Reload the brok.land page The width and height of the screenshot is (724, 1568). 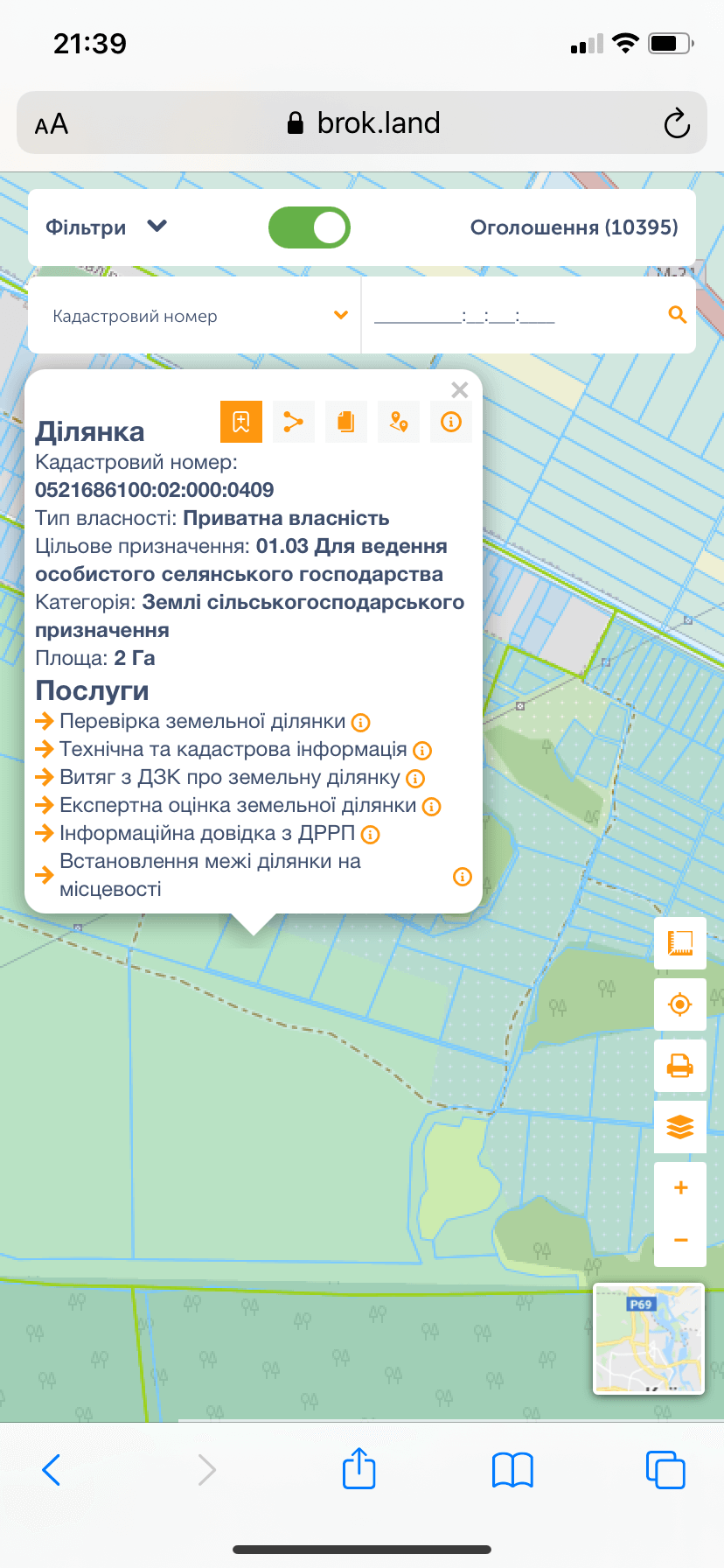point(677,123)
